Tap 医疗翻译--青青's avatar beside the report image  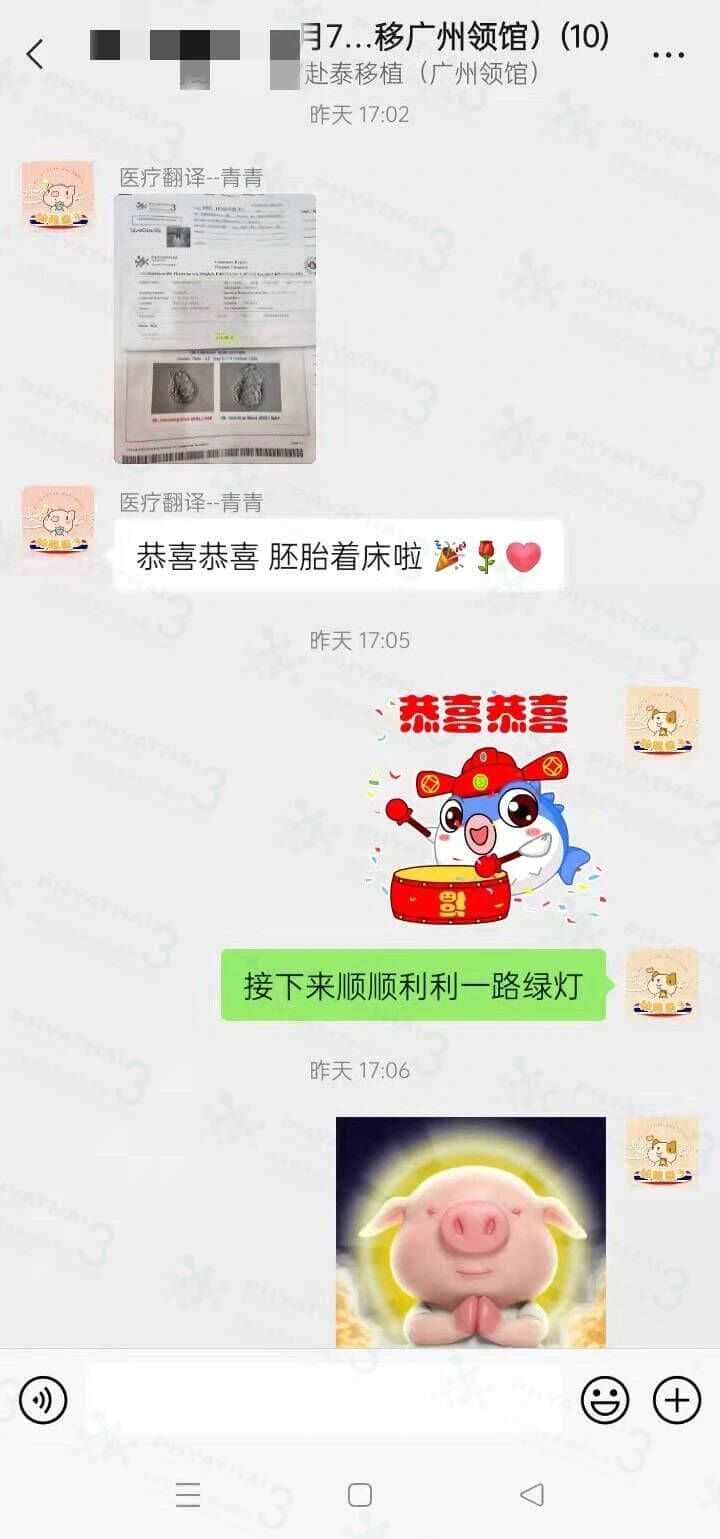pos(58,197)
